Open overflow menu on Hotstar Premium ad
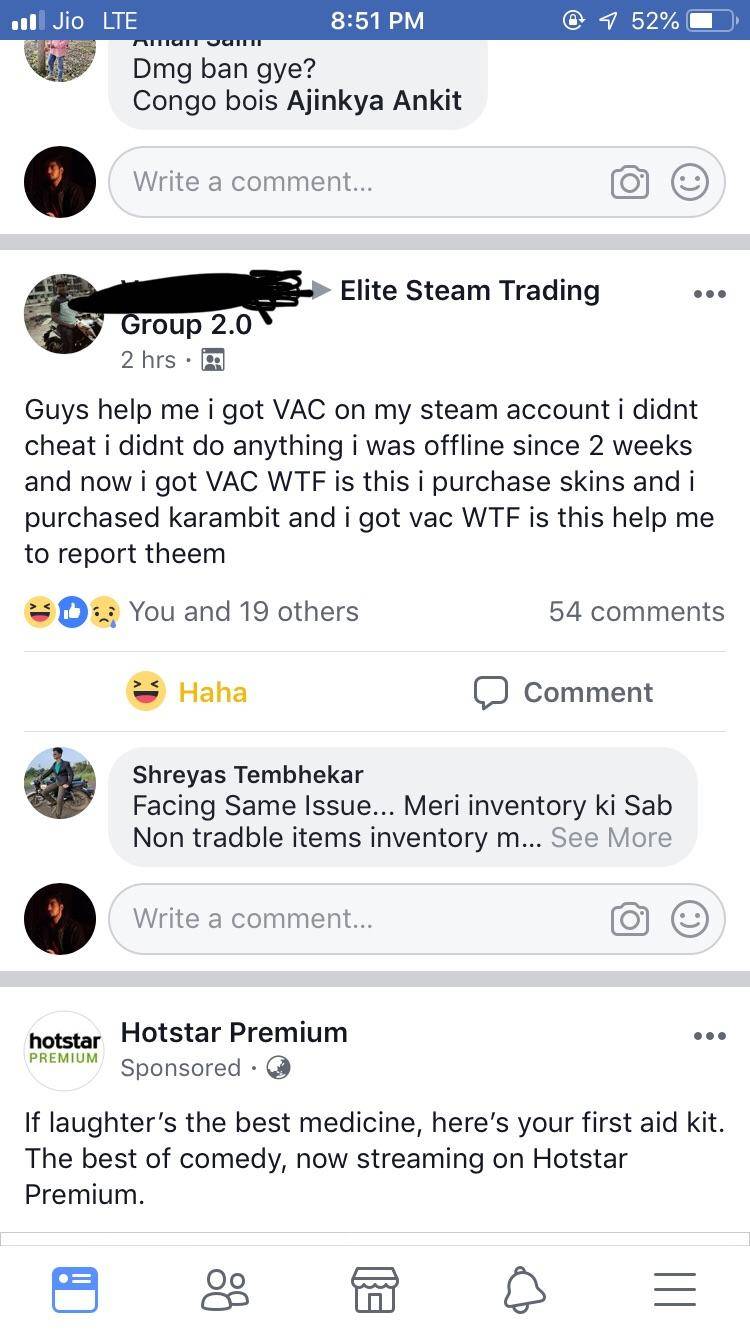This screenshot has width=750, height=1334. [x=709, y=1036]
